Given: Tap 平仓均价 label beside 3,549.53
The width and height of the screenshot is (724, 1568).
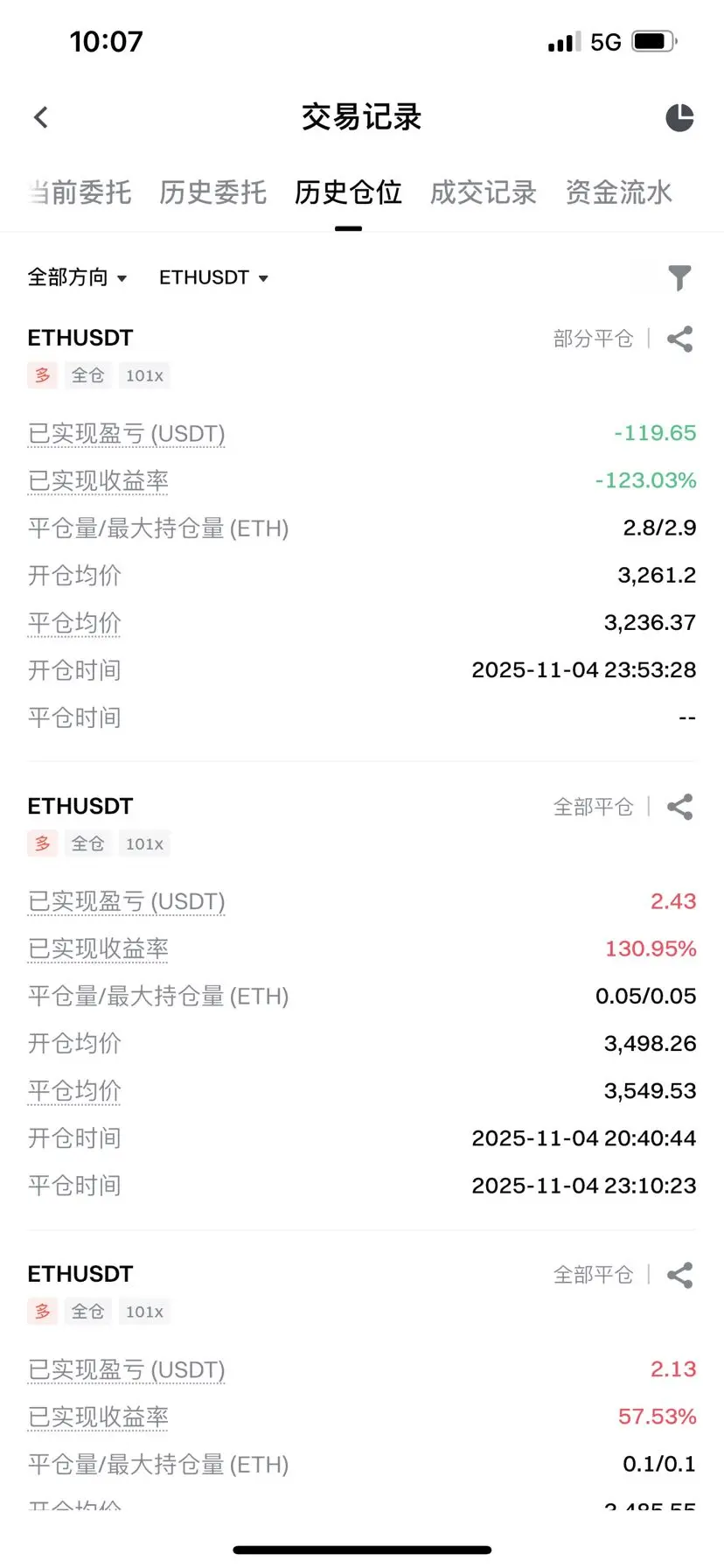Looking at the screenshot, I should click(74, 1091).
